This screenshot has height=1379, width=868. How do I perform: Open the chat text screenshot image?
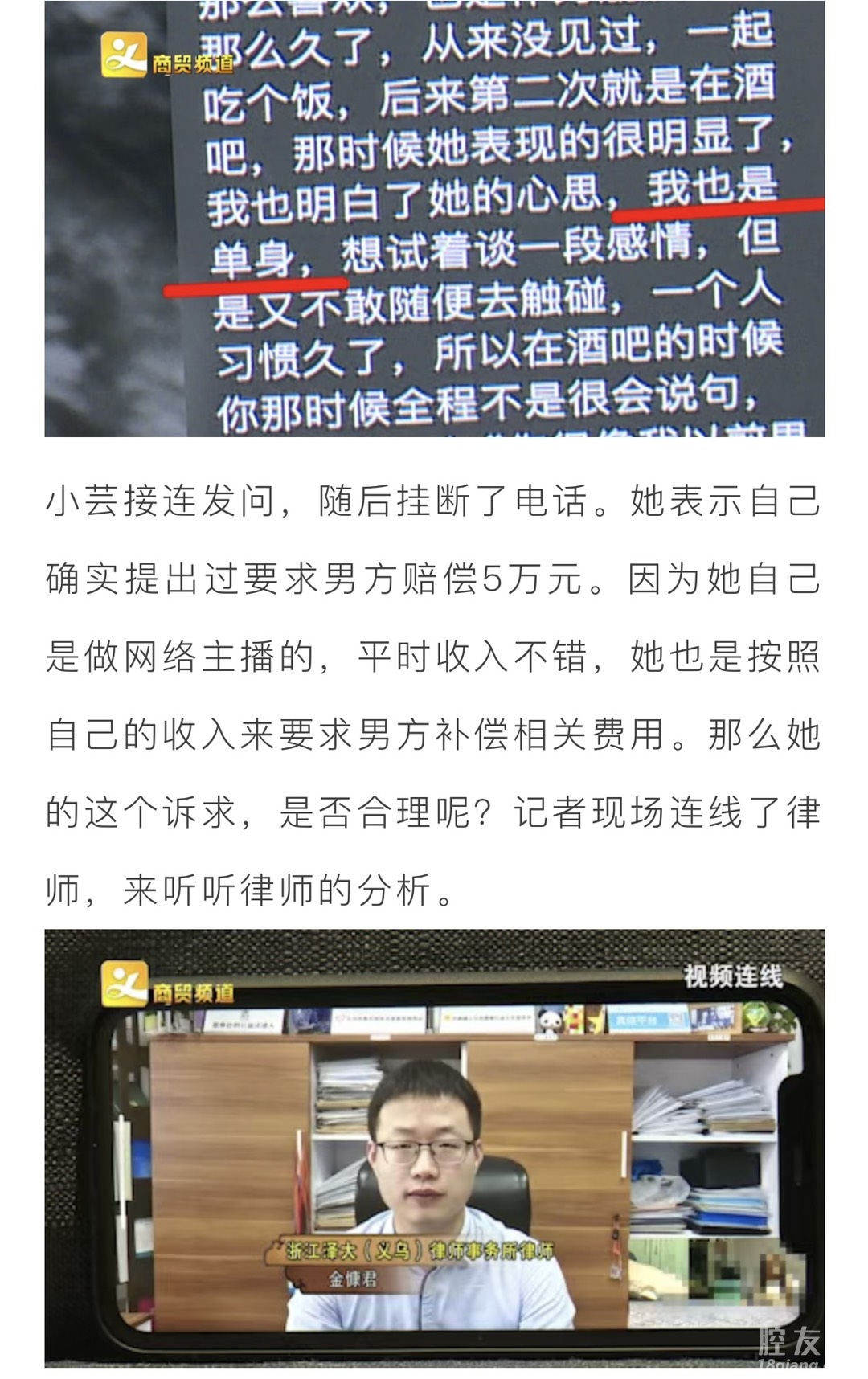tap(434, 219)
